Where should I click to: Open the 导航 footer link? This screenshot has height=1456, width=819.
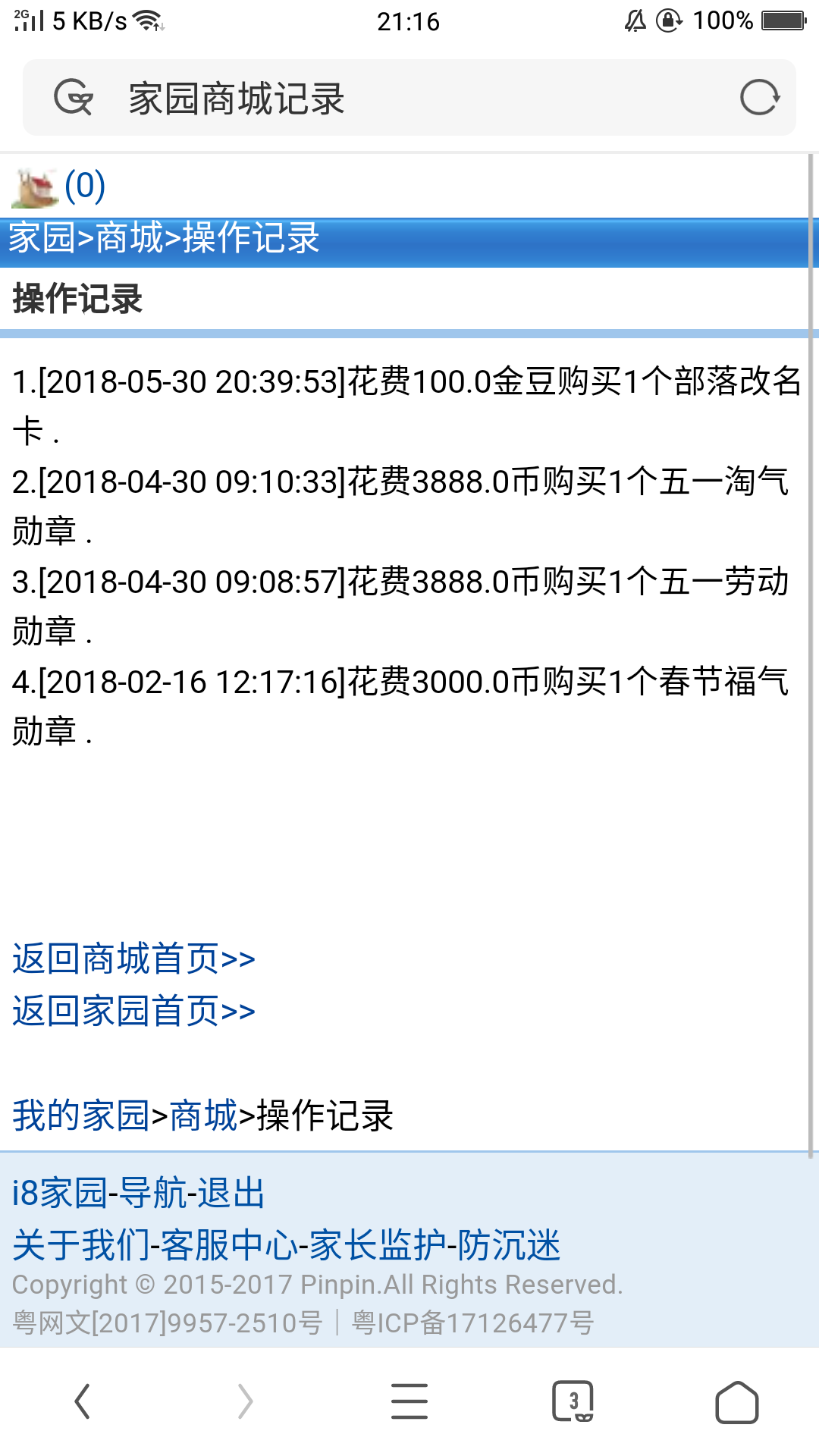(153, 1193)
